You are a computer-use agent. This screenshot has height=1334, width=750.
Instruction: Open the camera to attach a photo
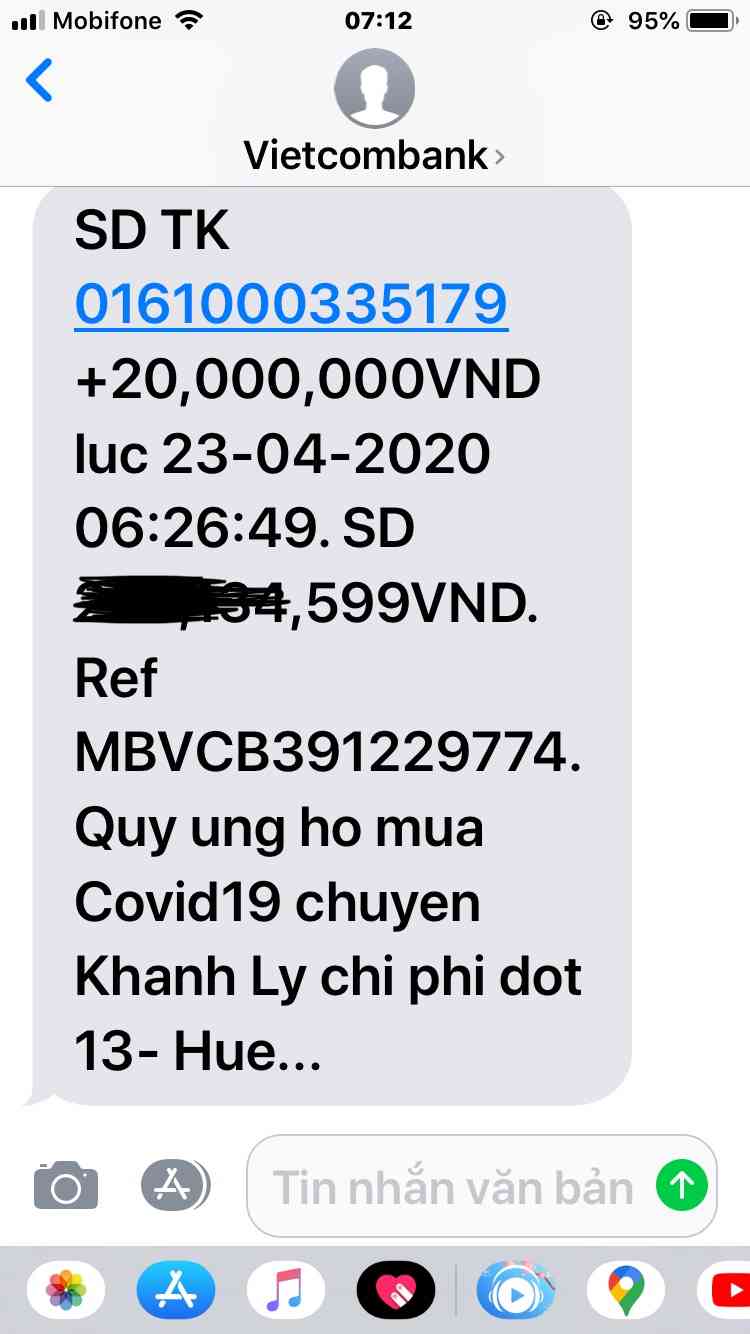coord(66,1186)
